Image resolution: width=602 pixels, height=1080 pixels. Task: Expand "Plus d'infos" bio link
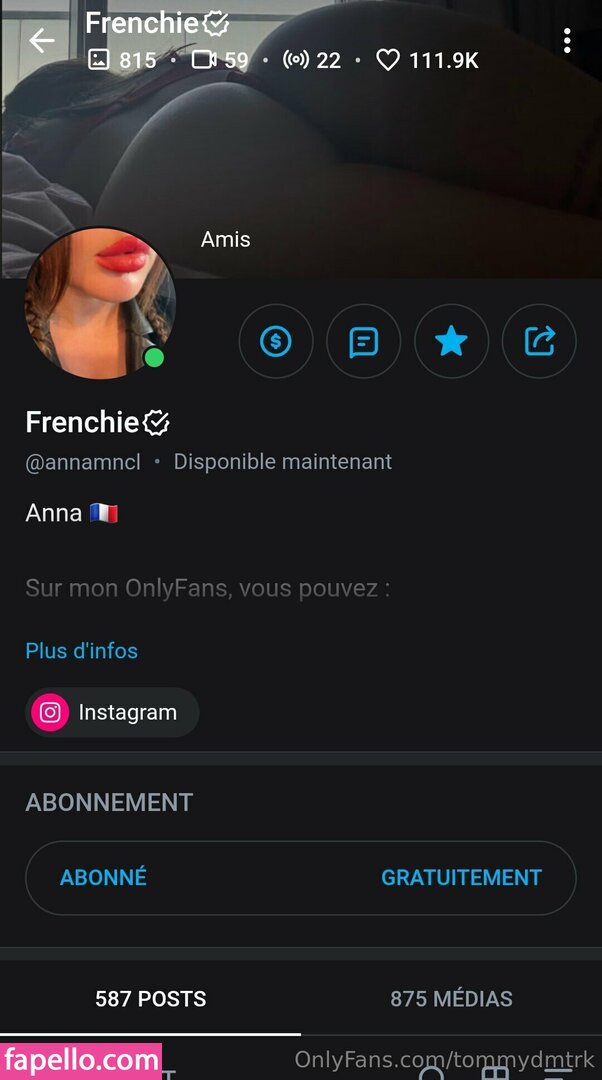pos(82,651)
